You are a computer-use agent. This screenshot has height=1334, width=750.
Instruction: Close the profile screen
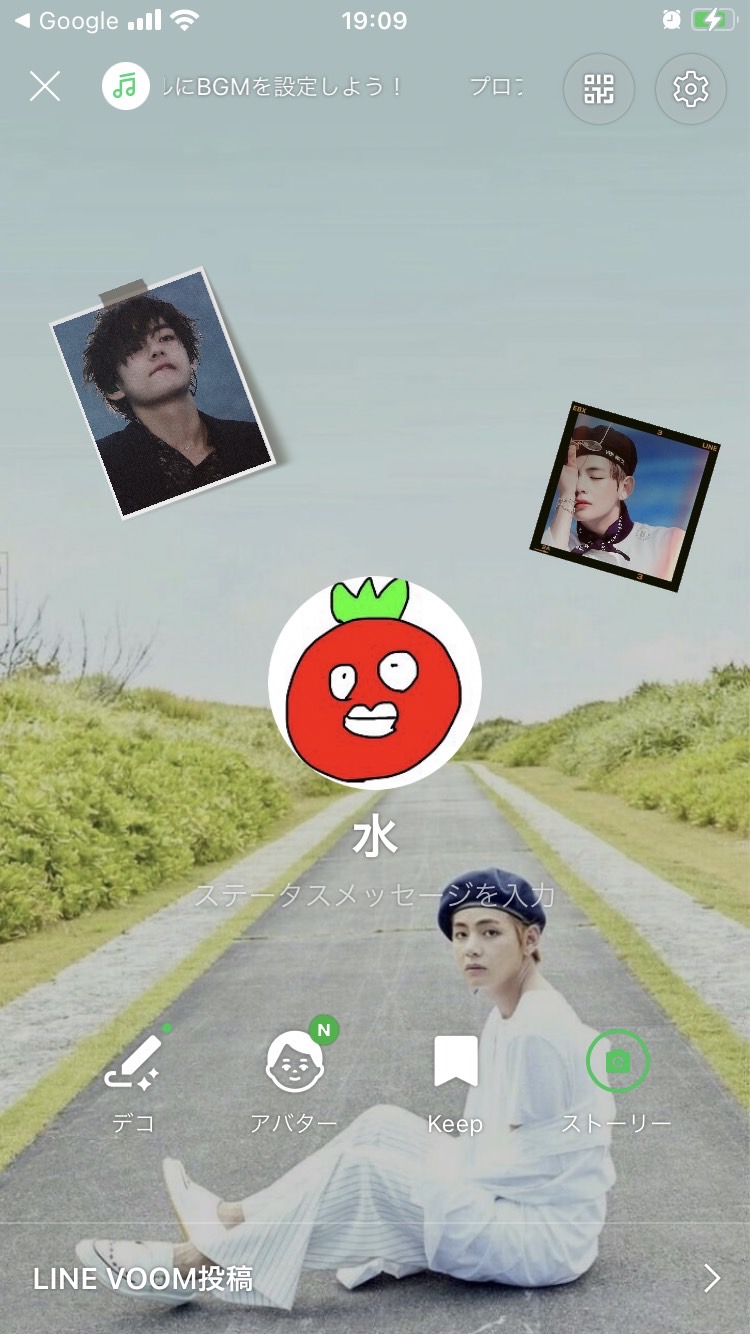coord(45,87)
